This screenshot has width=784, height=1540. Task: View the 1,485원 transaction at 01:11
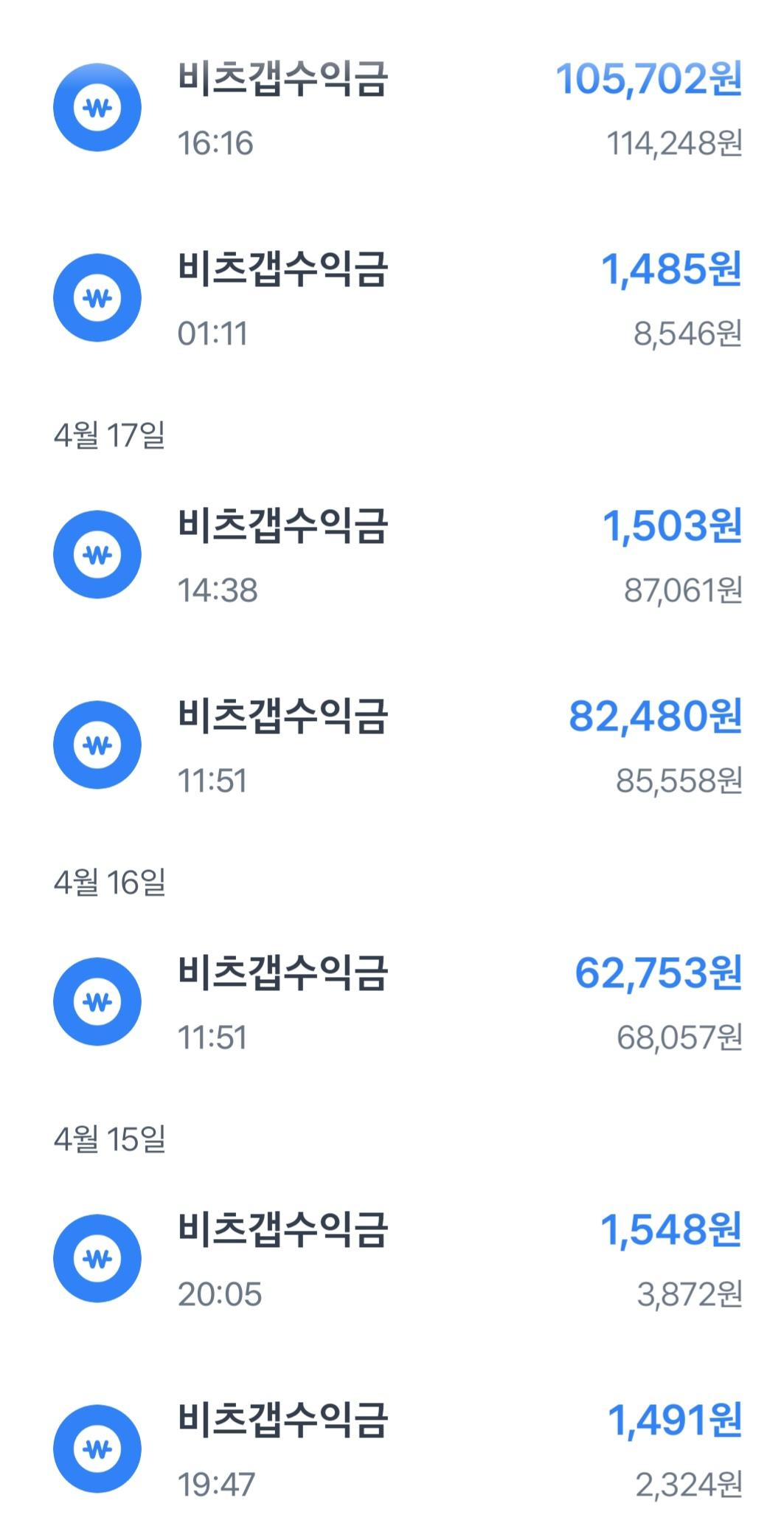pyautogui.click(x=392, y=299)
